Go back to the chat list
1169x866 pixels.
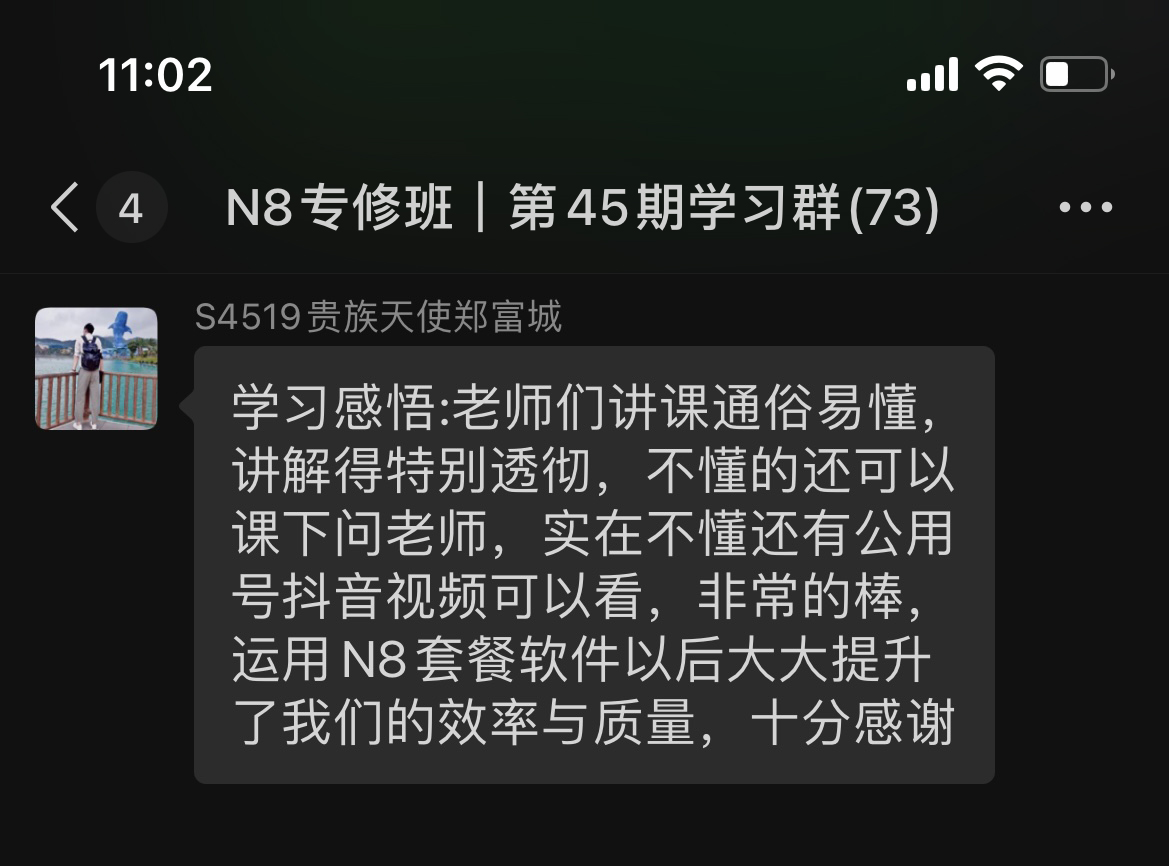point(66,208)
